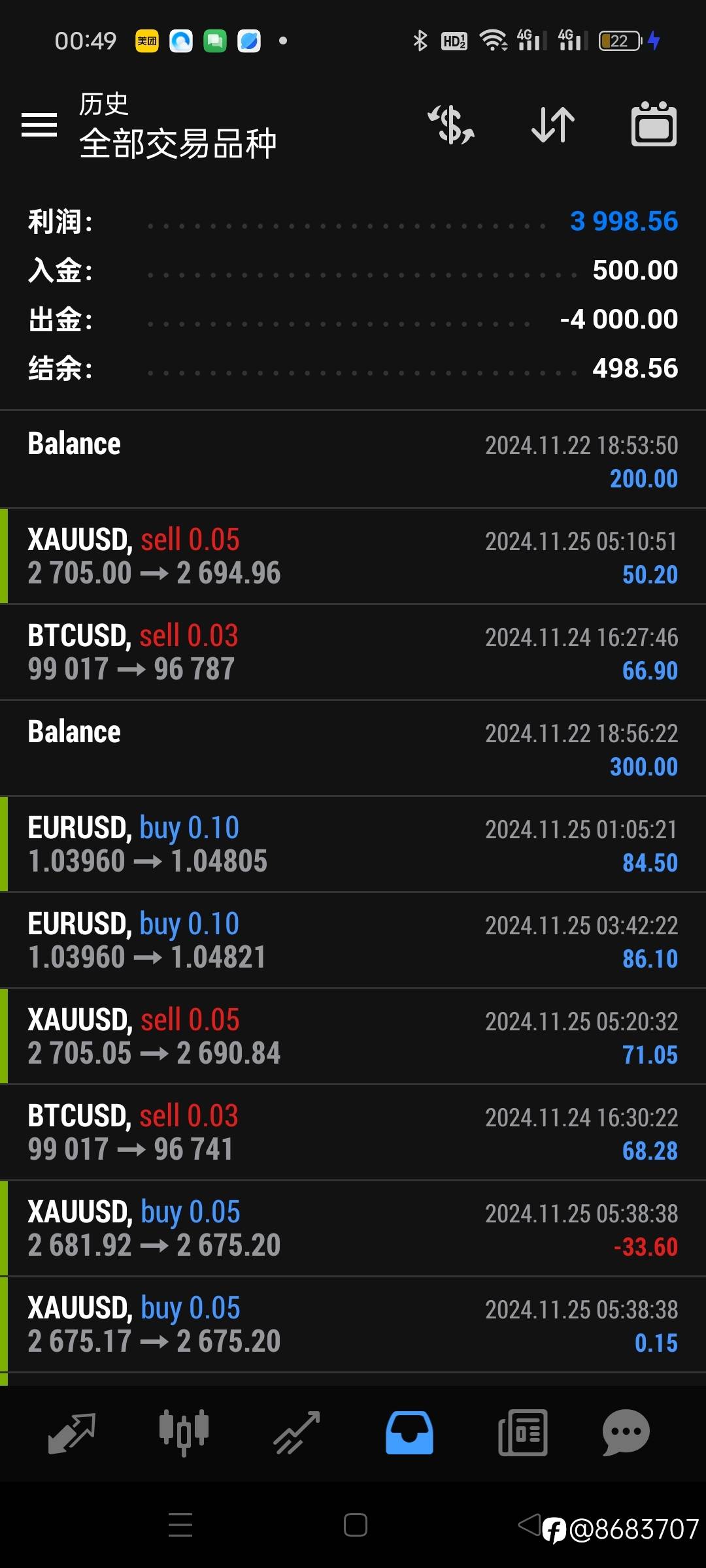Image resolution: width=706 pixels, height=1568 pixels.
Task: Change the history sort order
Action: coord(553,124)
